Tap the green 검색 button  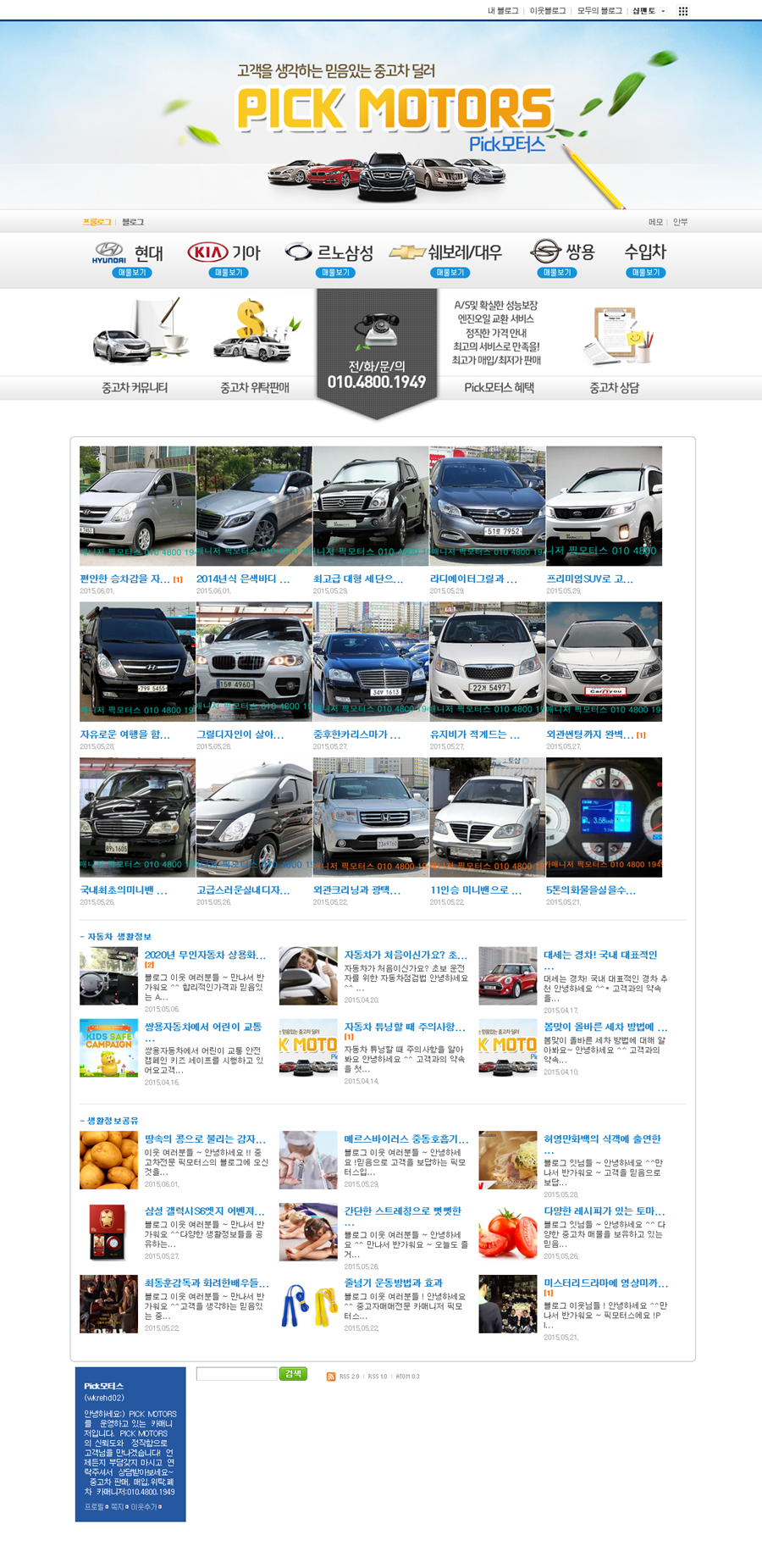click(x=293, y=1373)
